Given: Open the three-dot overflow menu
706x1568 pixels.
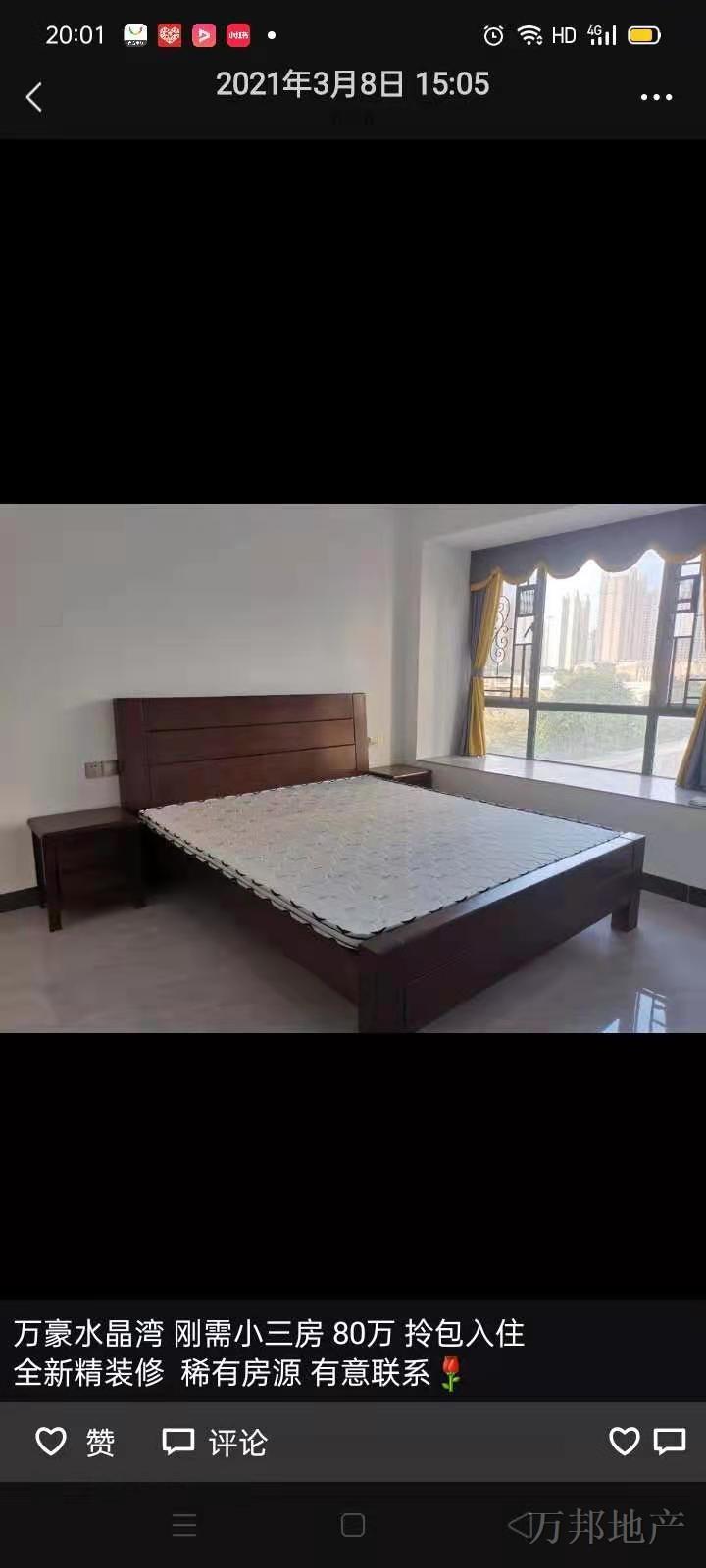Looking at the screenshot, I should point(656,97).
